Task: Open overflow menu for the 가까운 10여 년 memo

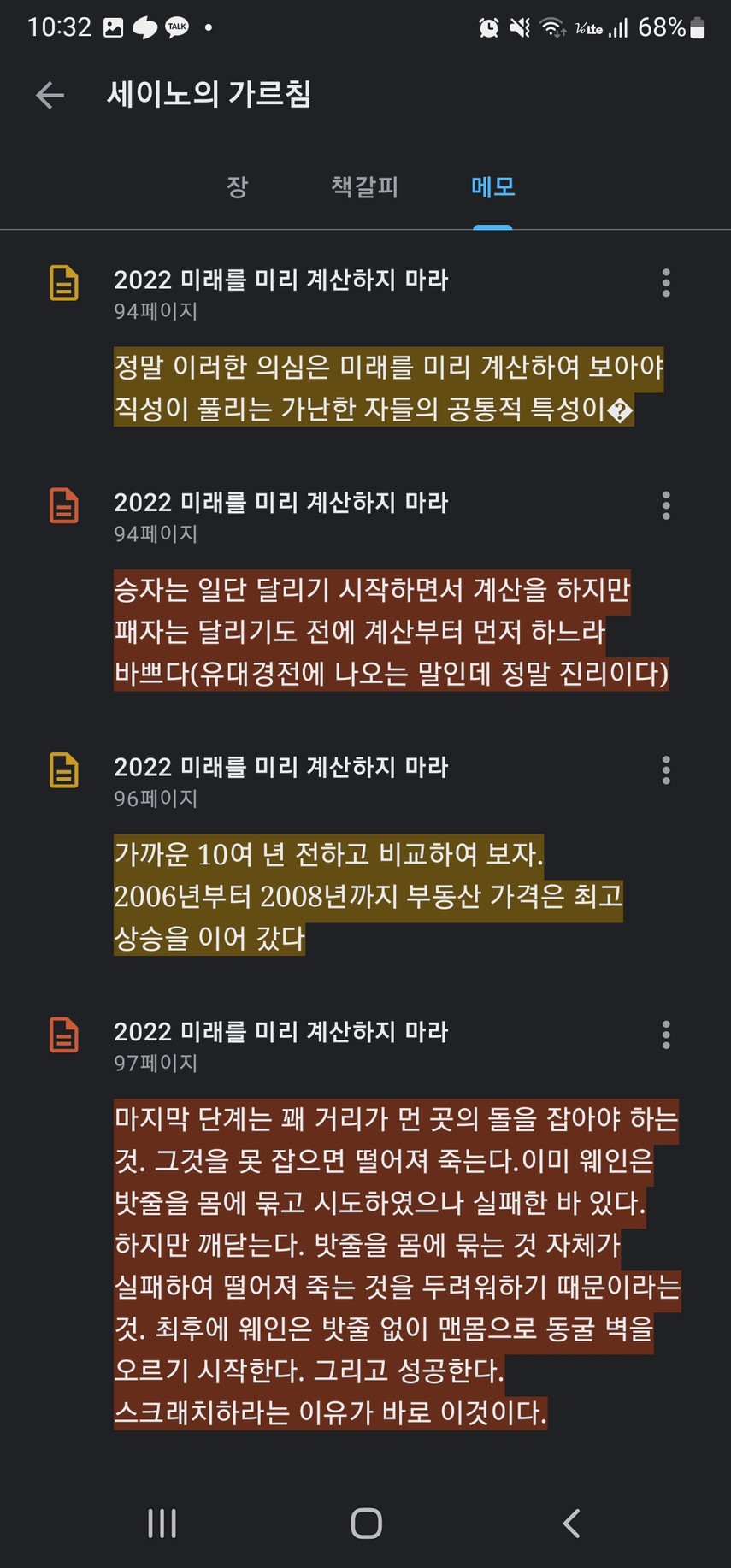Action: [x=666, y=770]
